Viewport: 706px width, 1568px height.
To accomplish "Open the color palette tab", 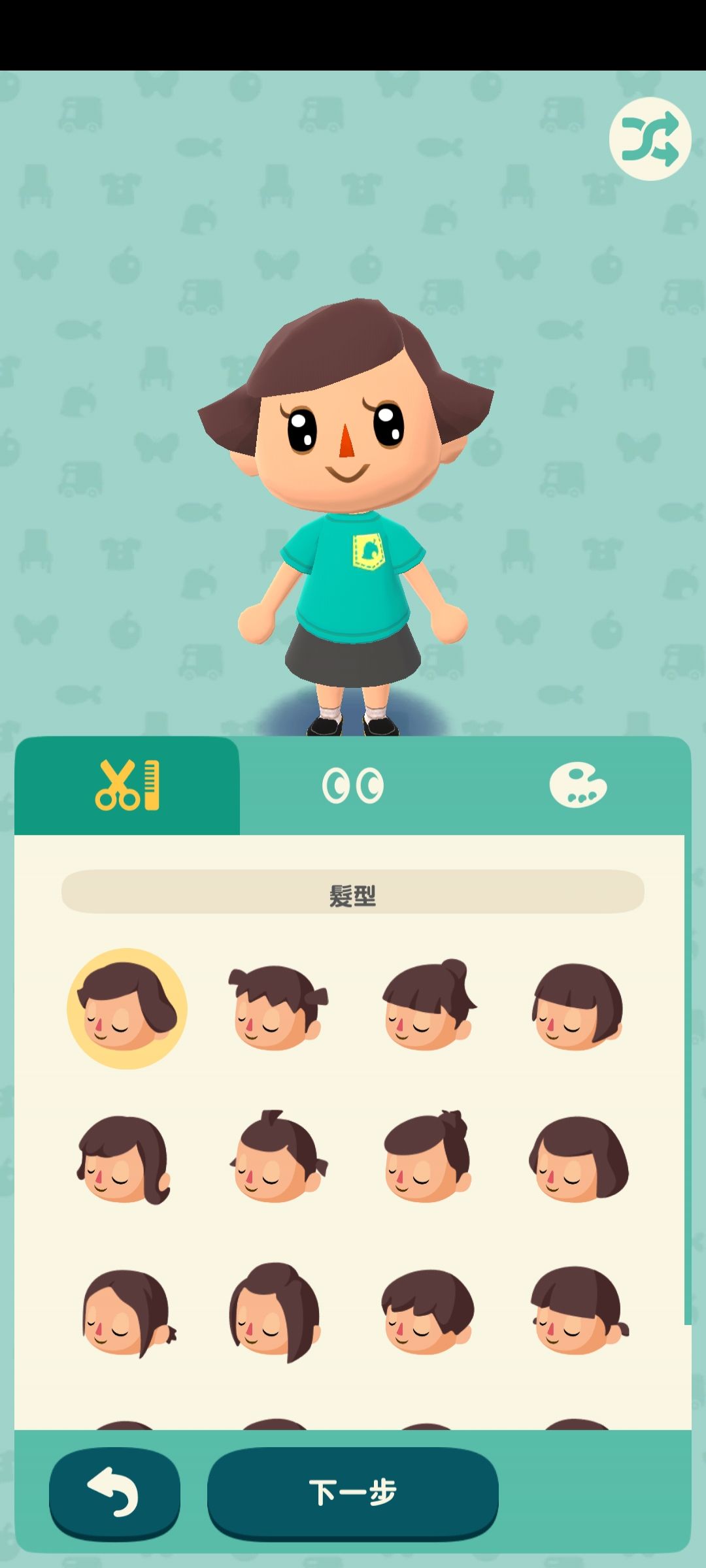I will pyautogui.click(x=578, y=786).
